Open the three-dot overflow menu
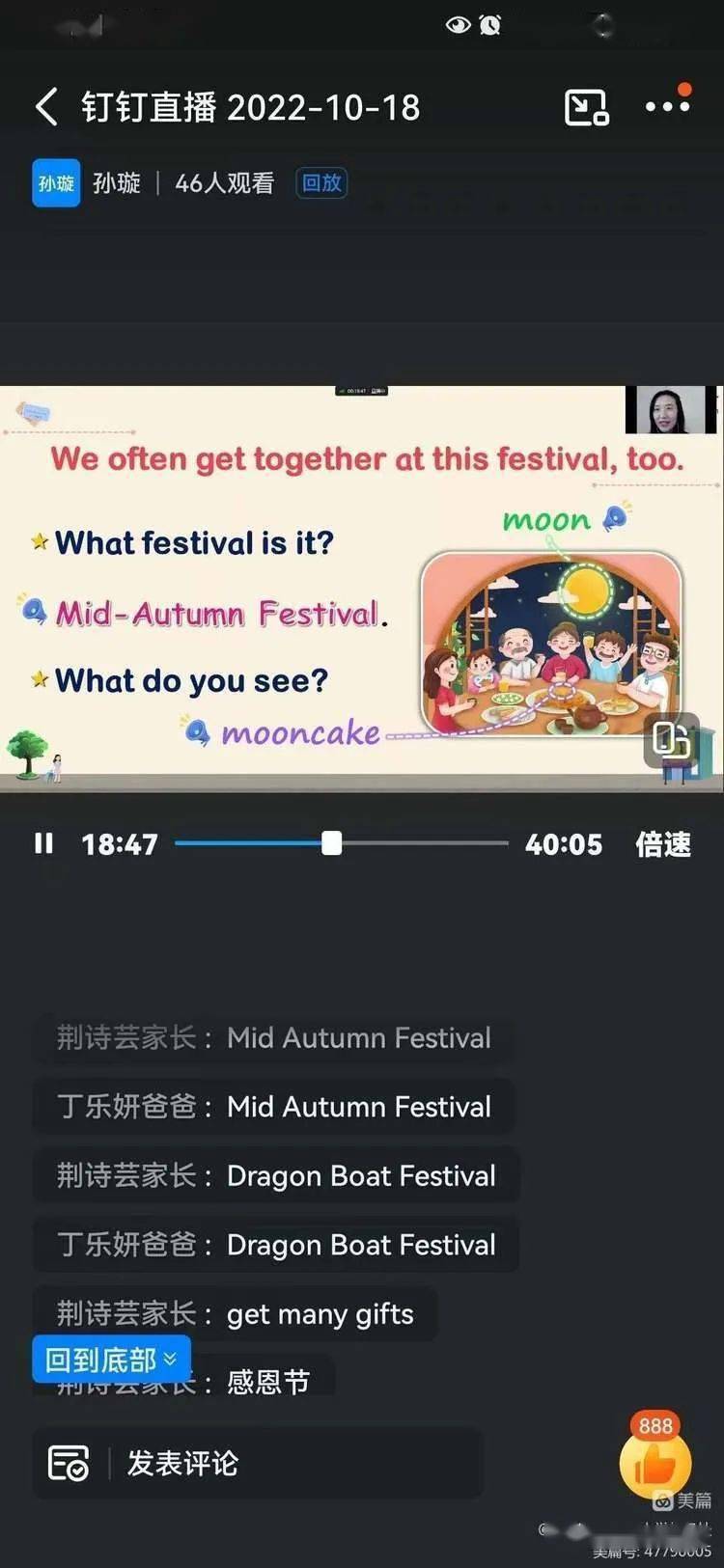 click(667, 106)
